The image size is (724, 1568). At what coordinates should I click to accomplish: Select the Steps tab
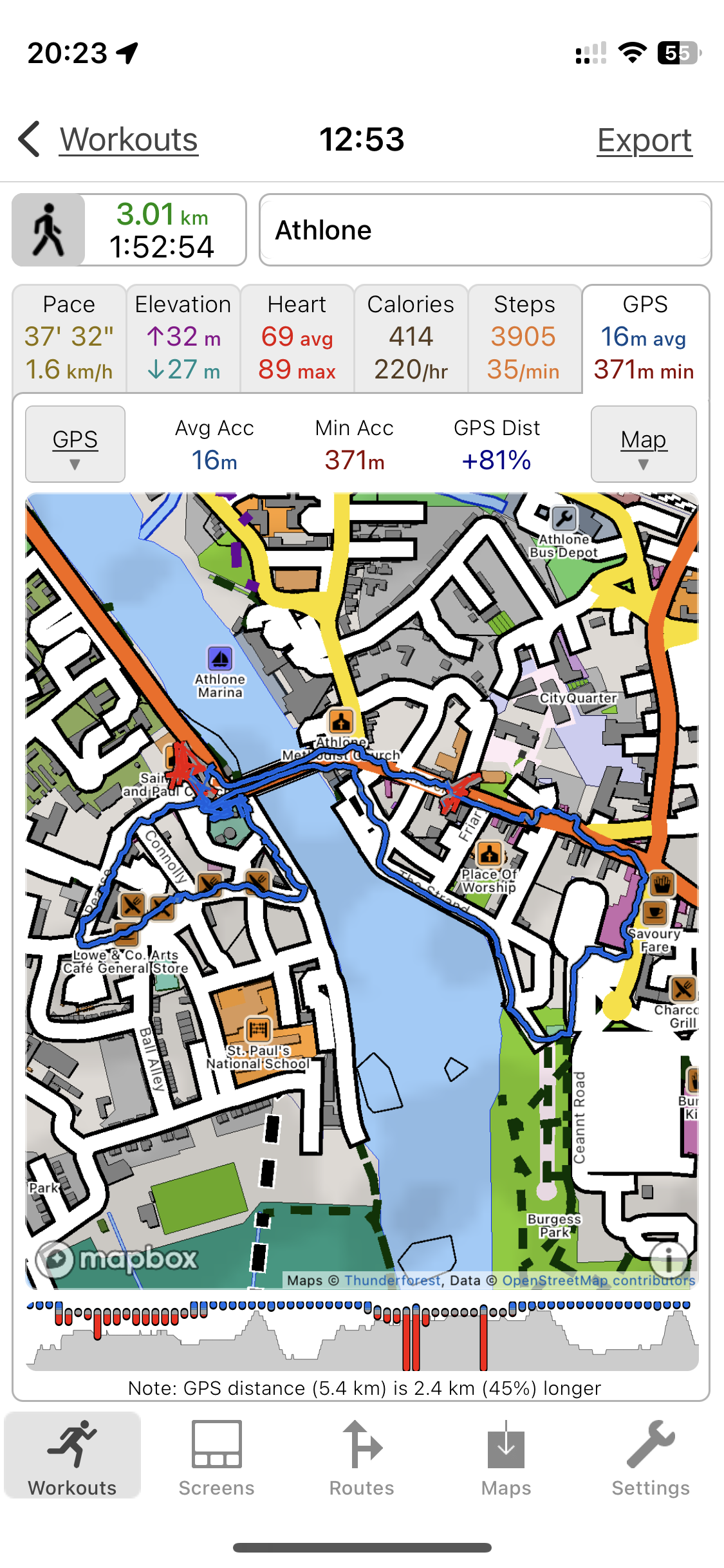tap(524, 338)
